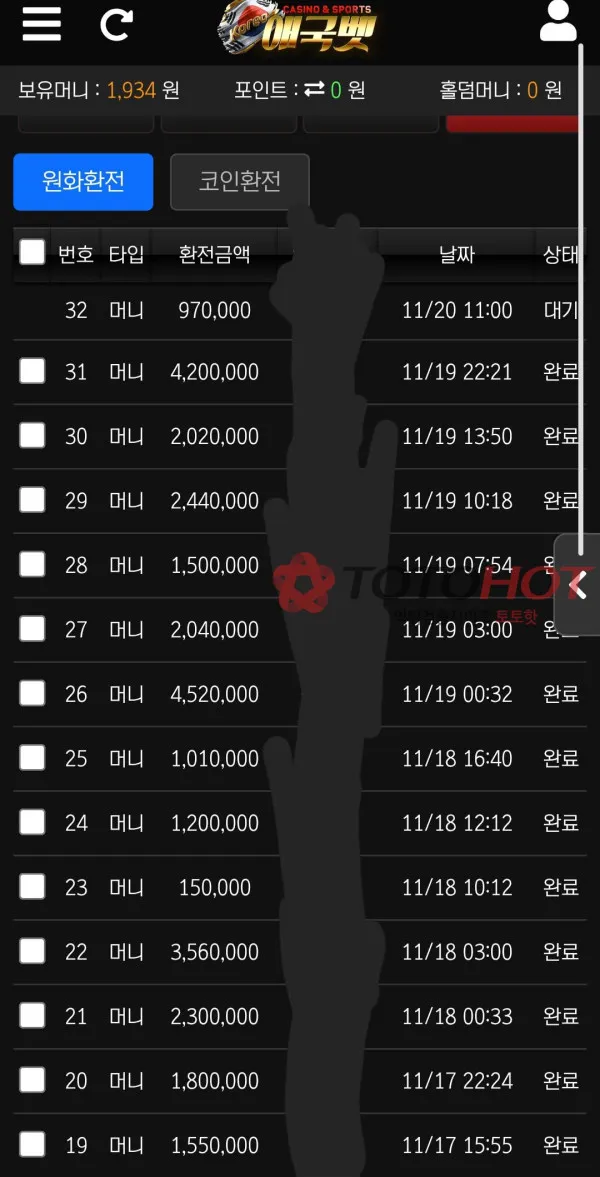The width and height of the screenshot is (600, 1177).
Task: Select the checkbox for row 29
Action: click(x=32, y=500)
